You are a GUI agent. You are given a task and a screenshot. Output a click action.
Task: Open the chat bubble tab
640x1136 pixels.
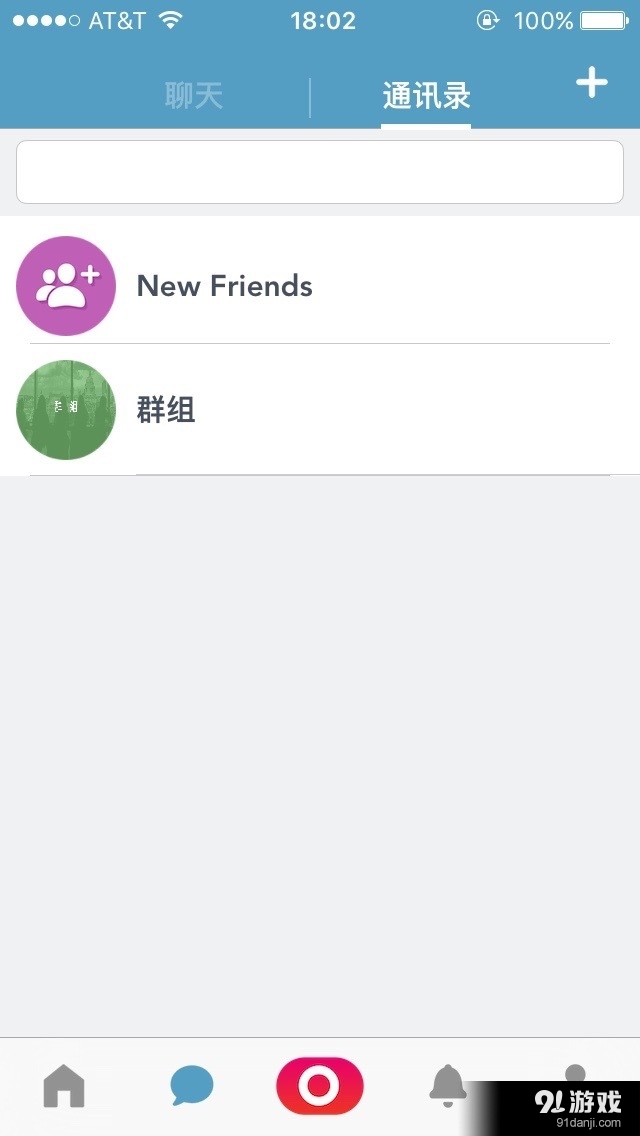click(192, 1086)
